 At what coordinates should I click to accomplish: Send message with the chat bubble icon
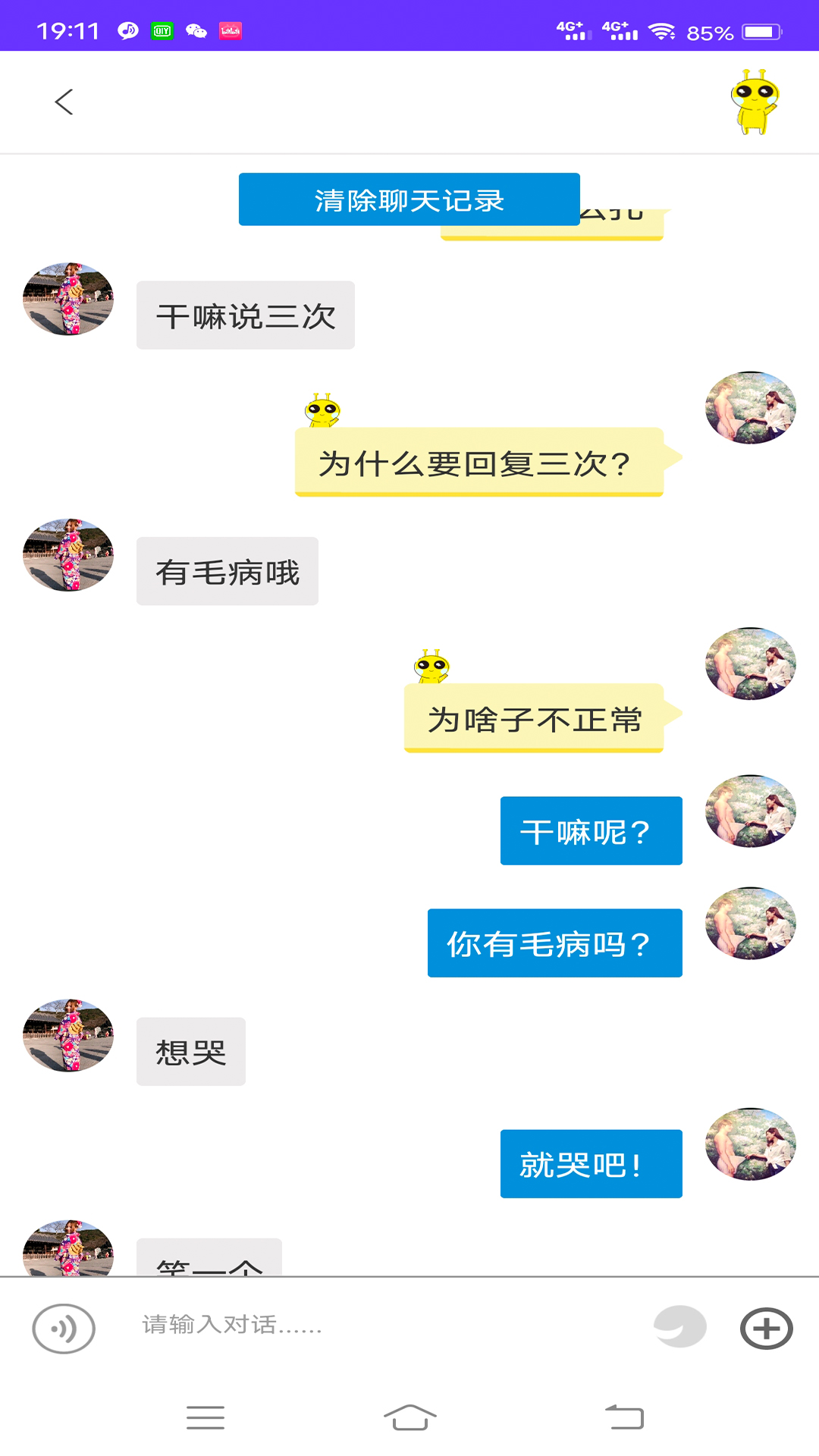(x=679, y=1327)
